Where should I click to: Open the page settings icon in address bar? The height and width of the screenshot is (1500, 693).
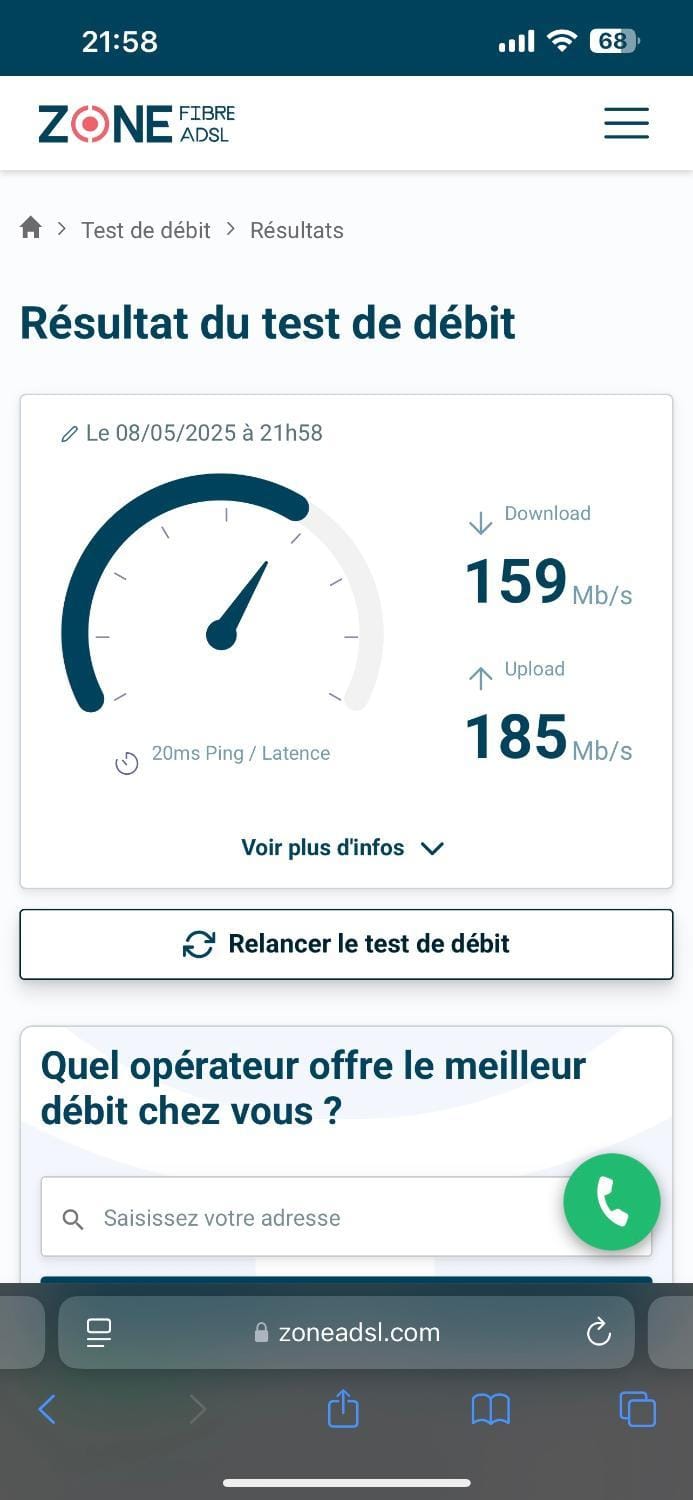coord(98,1332)
